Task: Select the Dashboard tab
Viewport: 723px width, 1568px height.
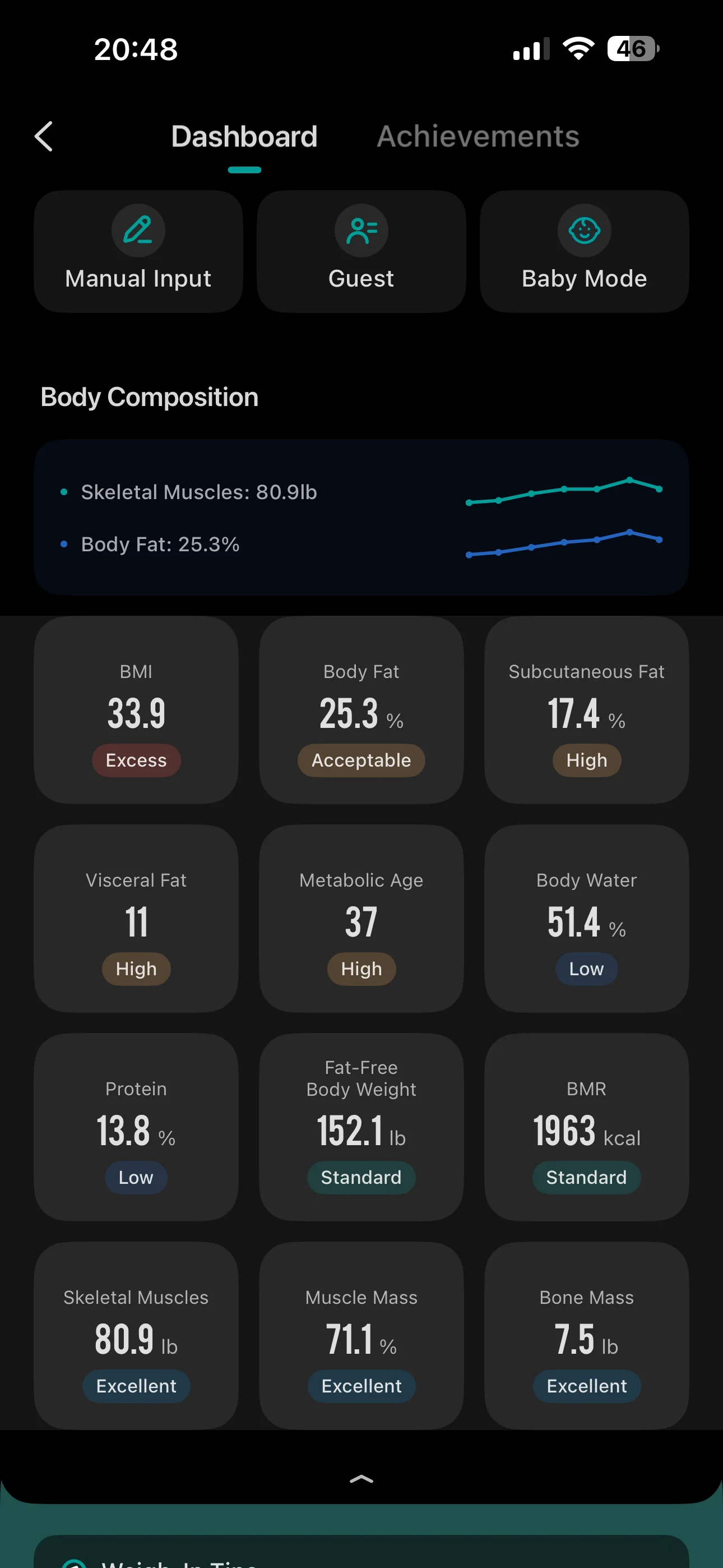Action: click(244, 136)
